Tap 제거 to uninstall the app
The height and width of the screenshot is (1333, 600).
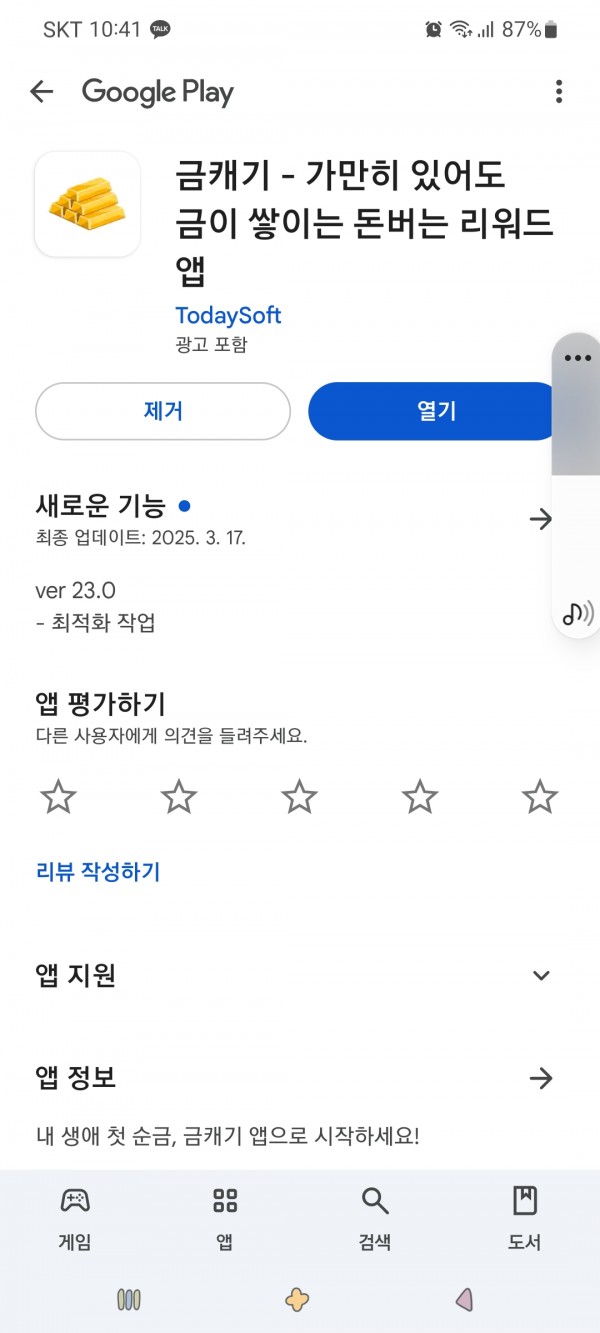[x=163, y=411]
